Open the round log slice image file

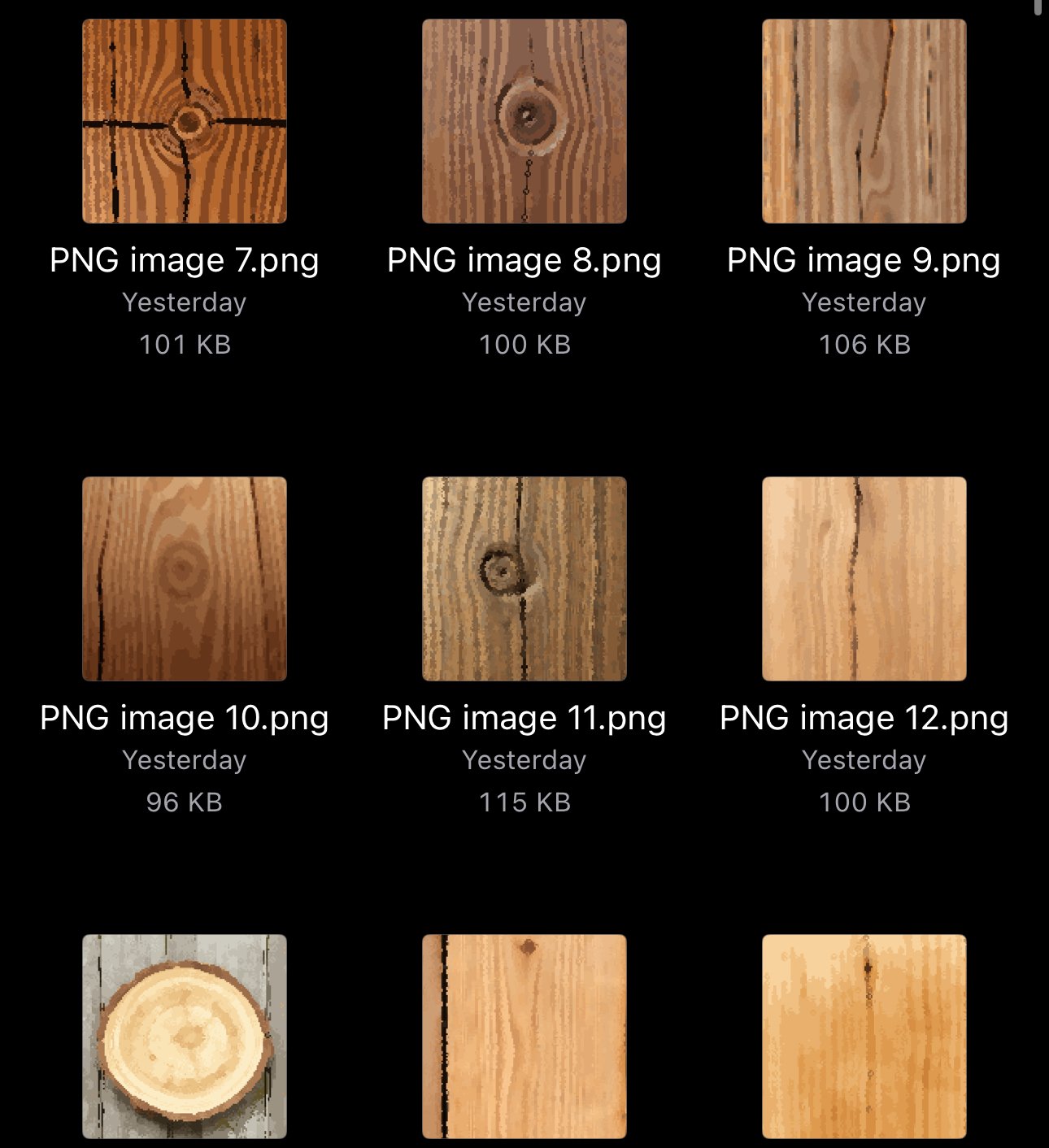[x=185, y=1037]
